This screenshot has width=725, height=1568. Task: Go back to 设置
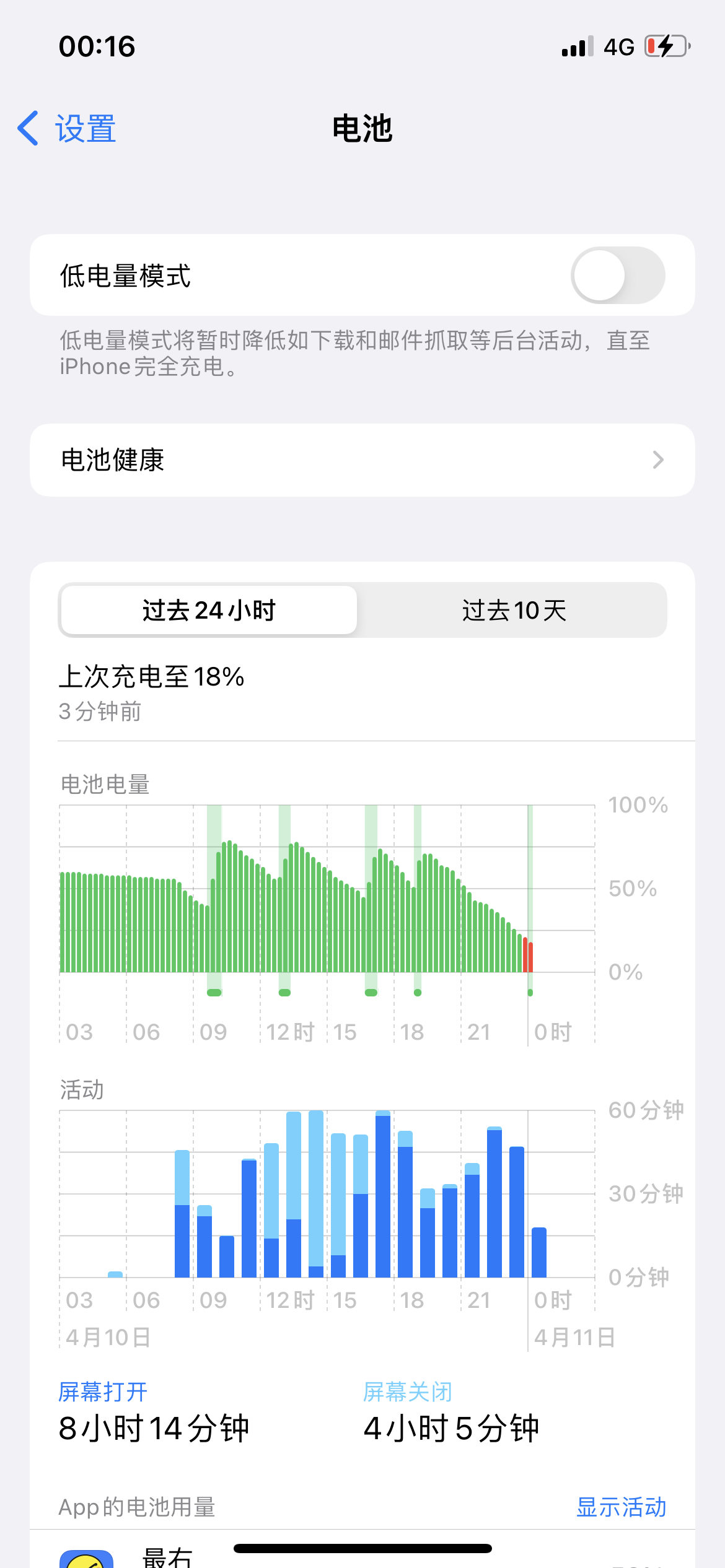click(67, 129)
